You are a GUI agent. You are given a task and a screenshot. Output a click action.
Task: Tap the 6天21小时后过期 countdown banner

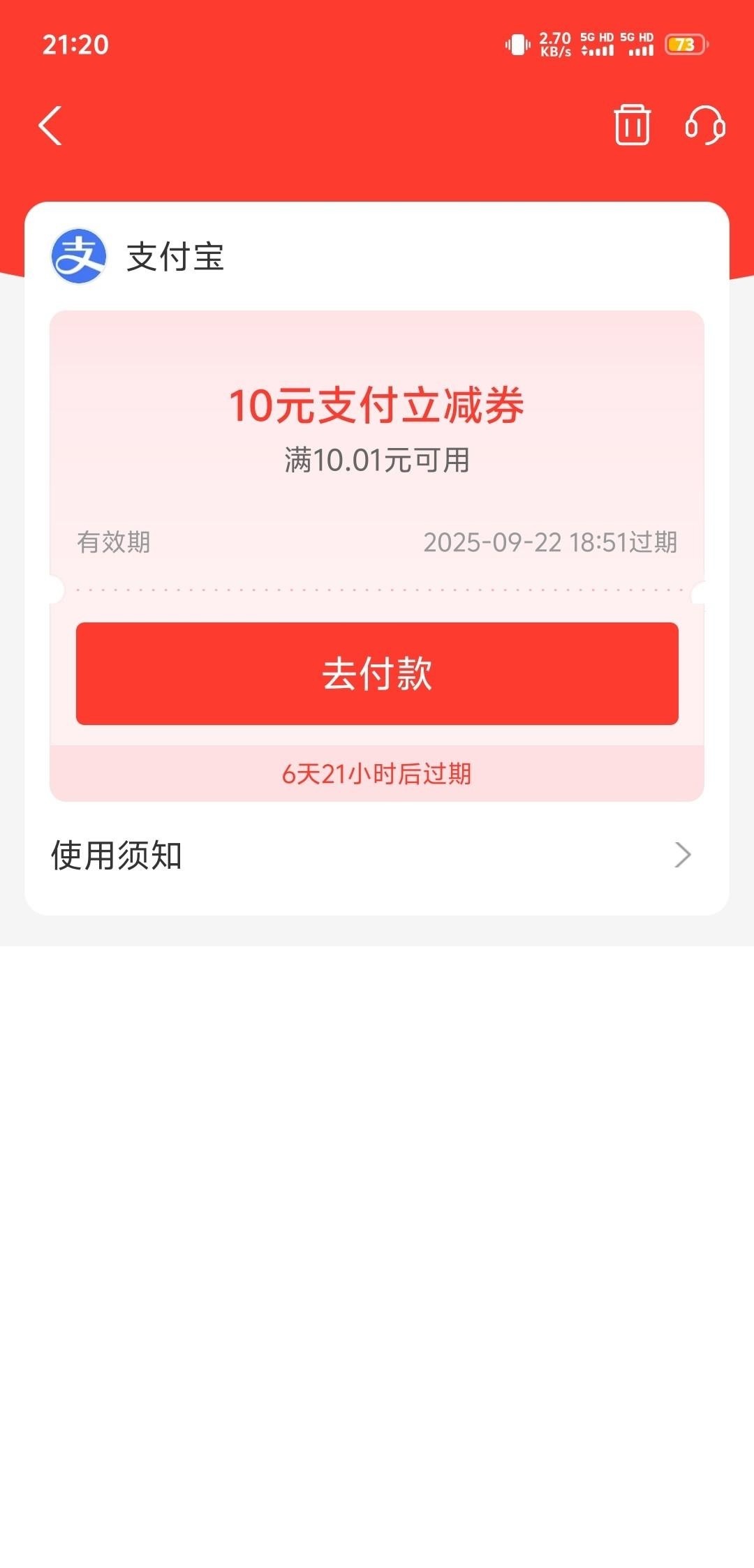click(377, 773)
